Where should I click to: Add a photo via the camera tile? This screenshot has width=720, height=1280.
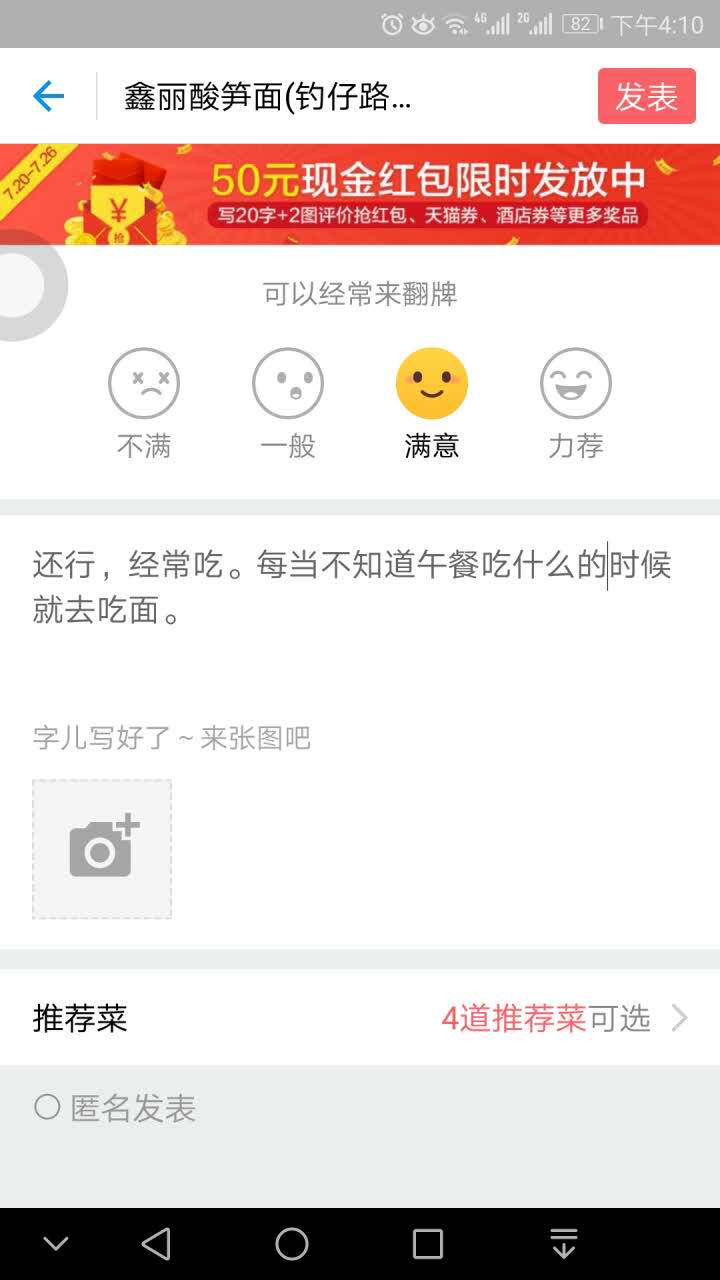(x=102, y=849)
